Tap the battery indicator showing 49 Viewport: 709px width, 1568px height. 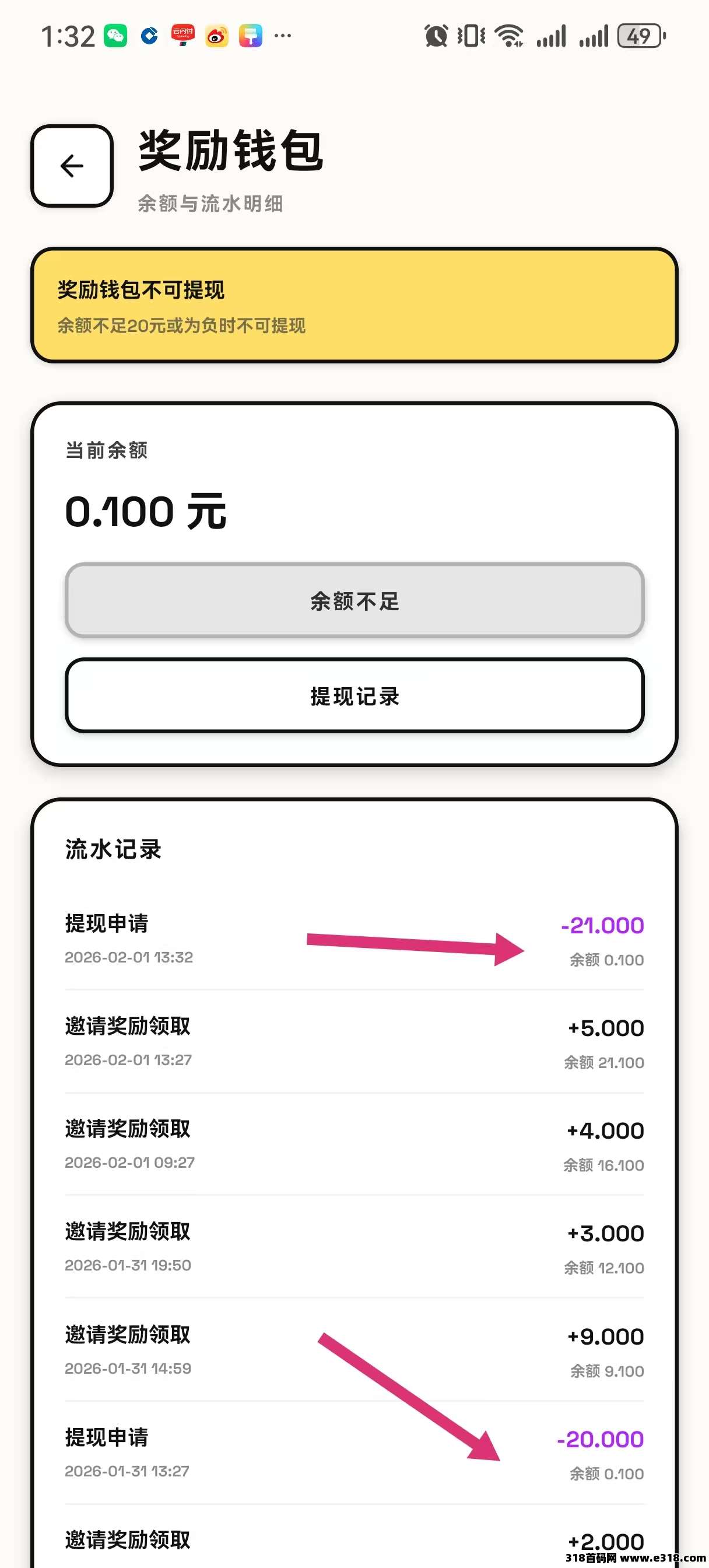click(638, 36)
